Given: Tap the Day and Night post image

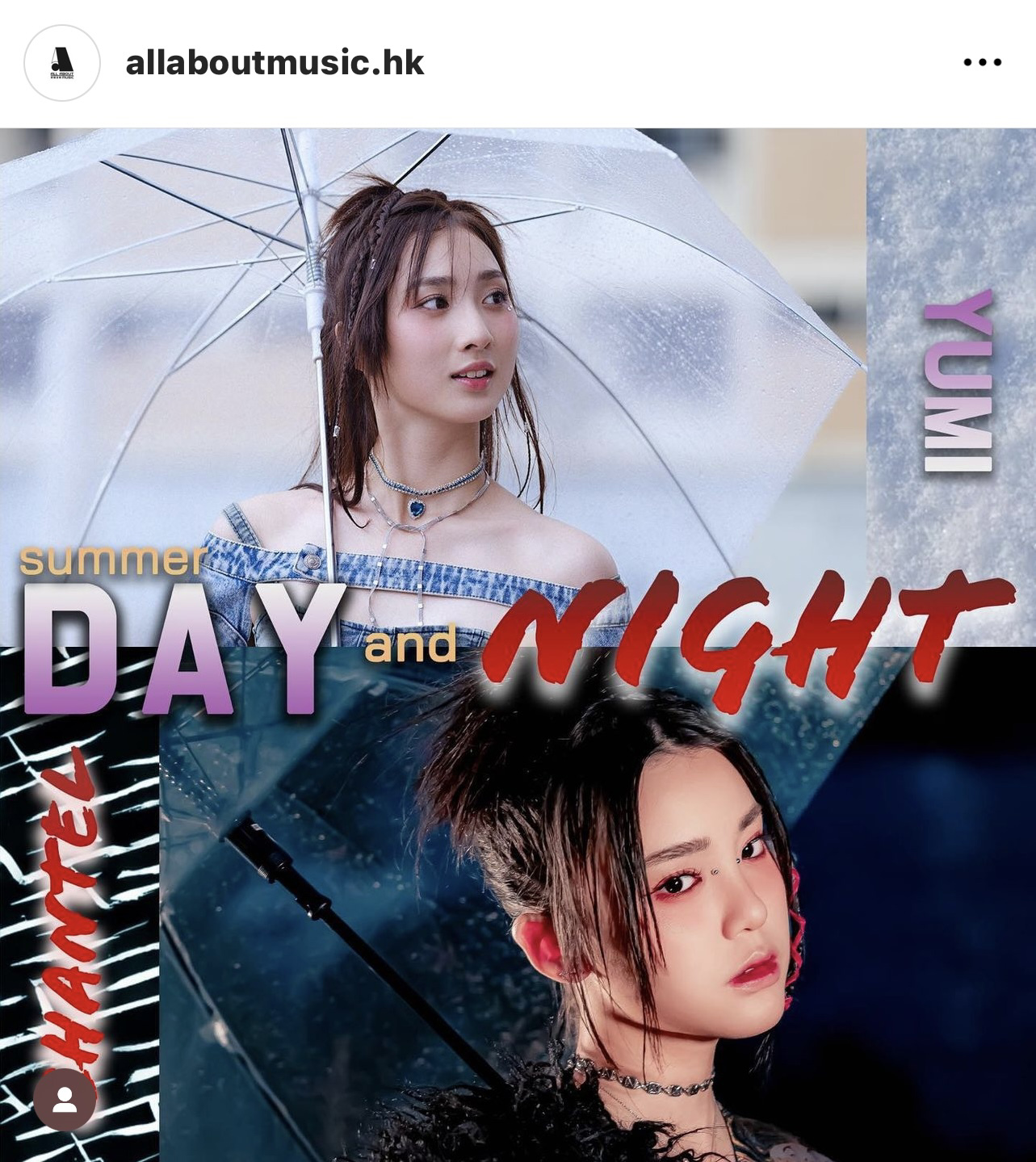Looking at the screenshot, I should pos(517,644).
